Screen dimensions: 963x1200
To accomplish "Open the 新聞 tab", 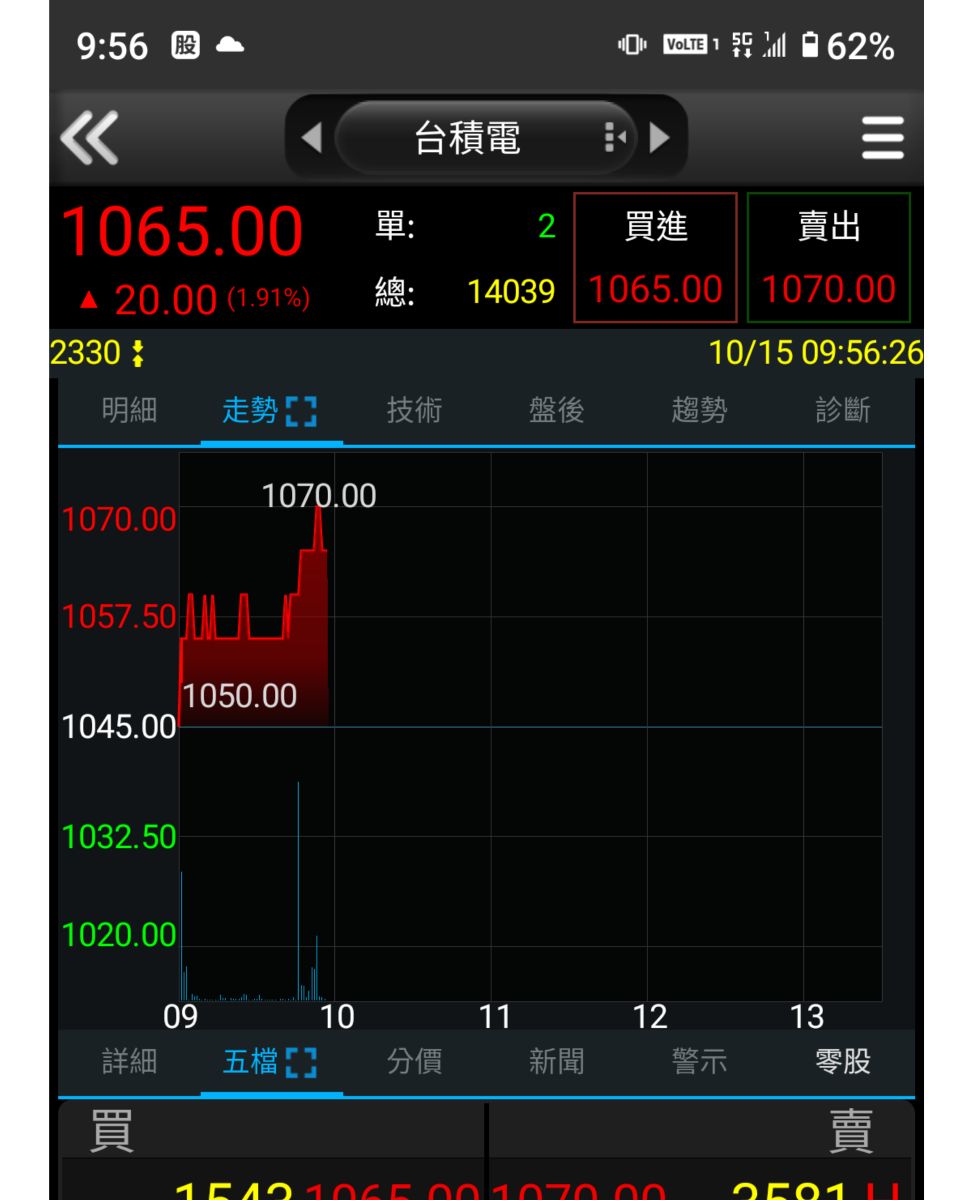I will (556, 1062).
